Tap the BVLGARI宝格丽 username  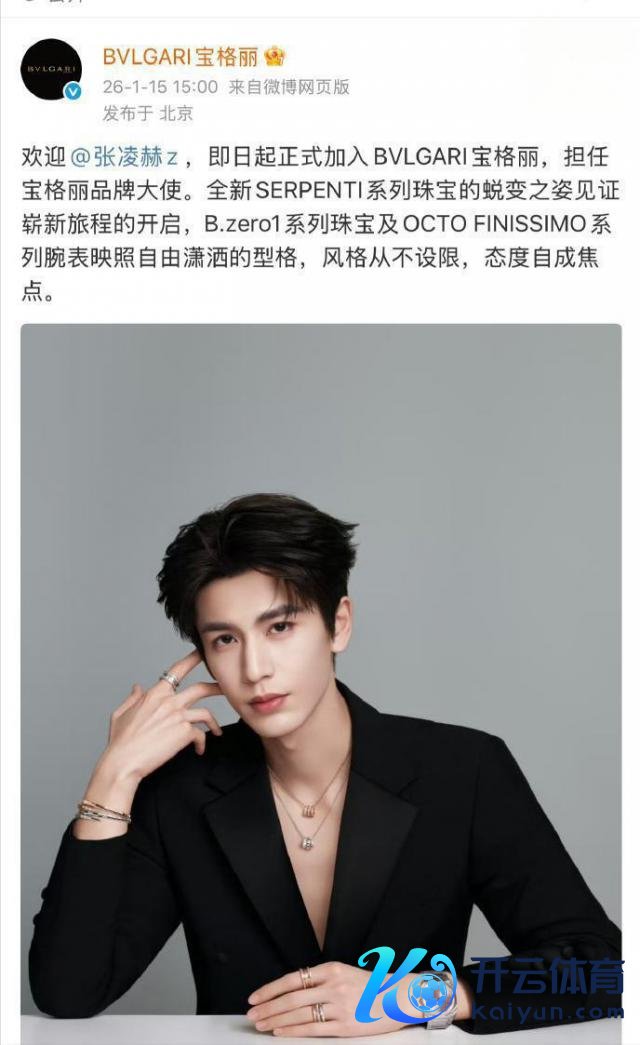[x=181, y=56]
